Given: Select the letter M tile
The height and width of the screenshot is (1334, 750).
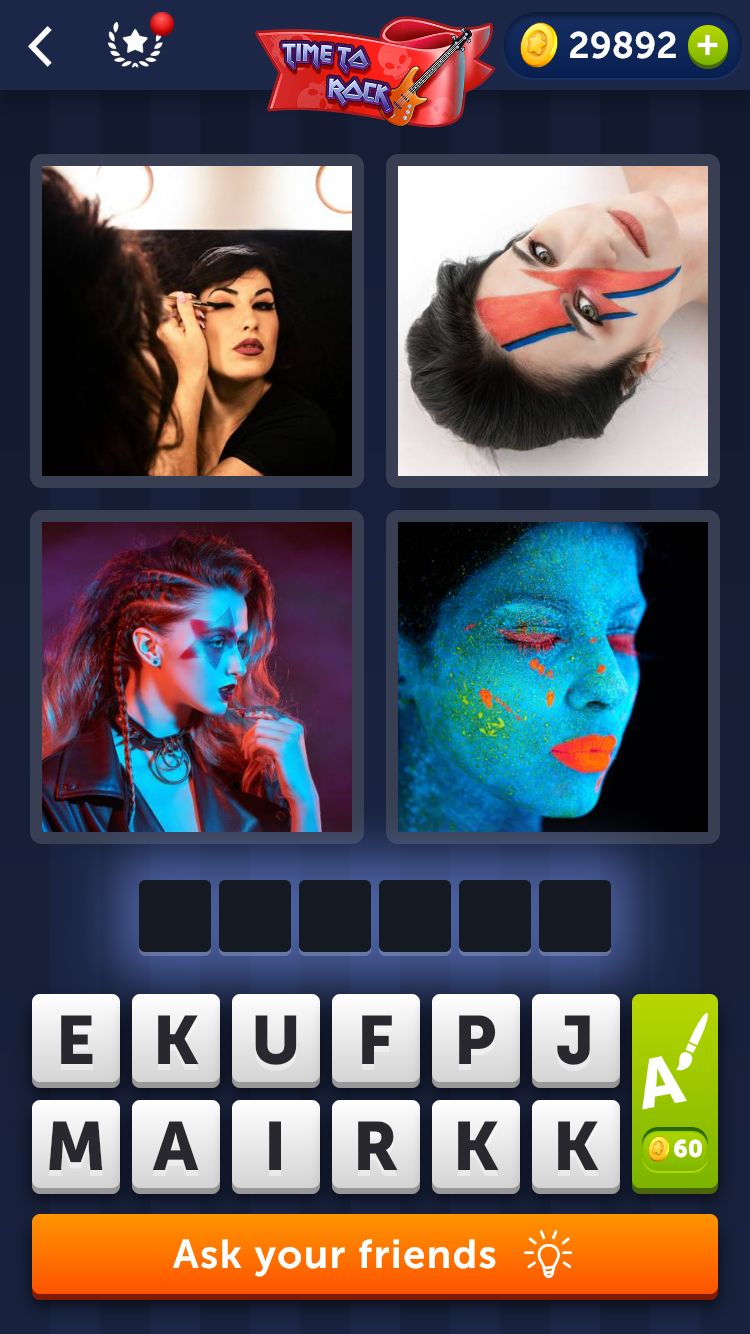Looking at the screenshot, I should click(76, 1146).
